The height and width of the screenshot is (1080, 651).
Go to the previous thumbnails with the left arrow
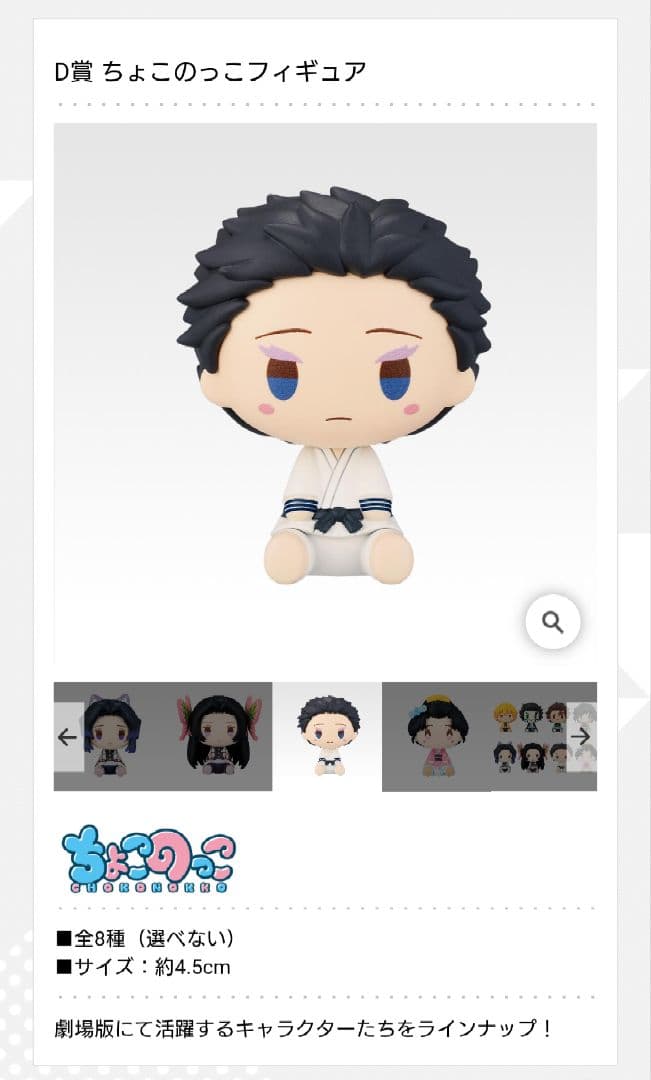[x=67, y=737]
